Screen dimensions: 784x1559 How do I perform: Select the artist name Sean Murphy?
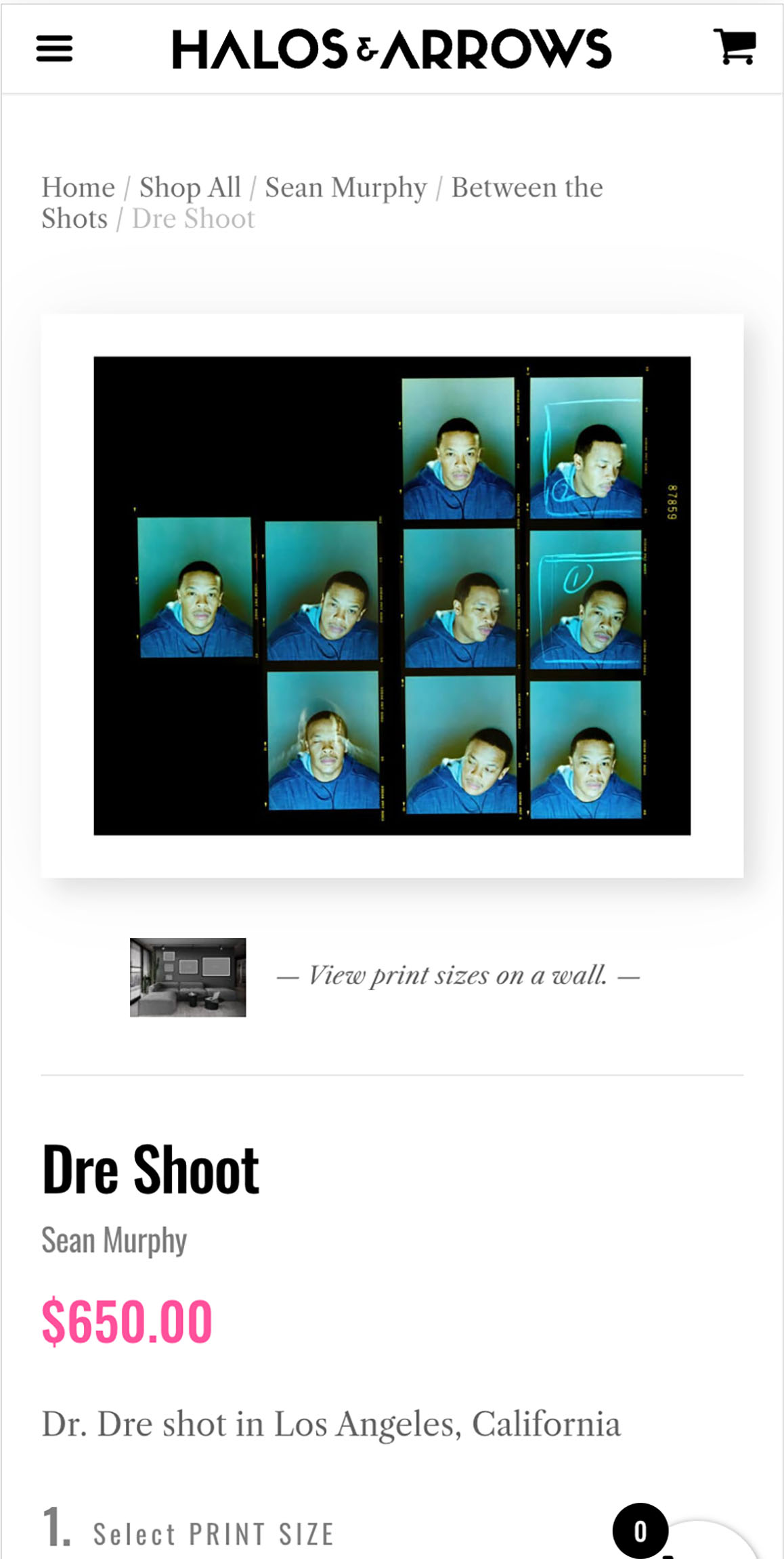coord(114,1240)
